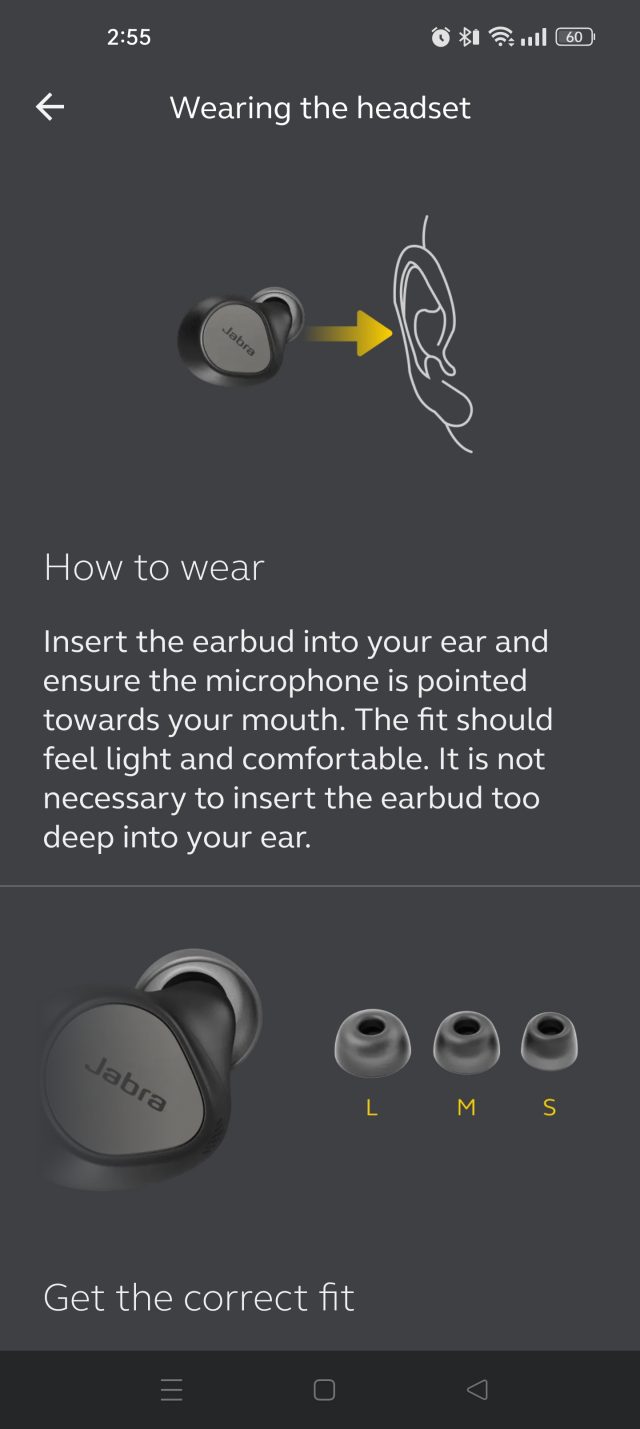
Task: Tap the system home button
Action: point(324,1390)
